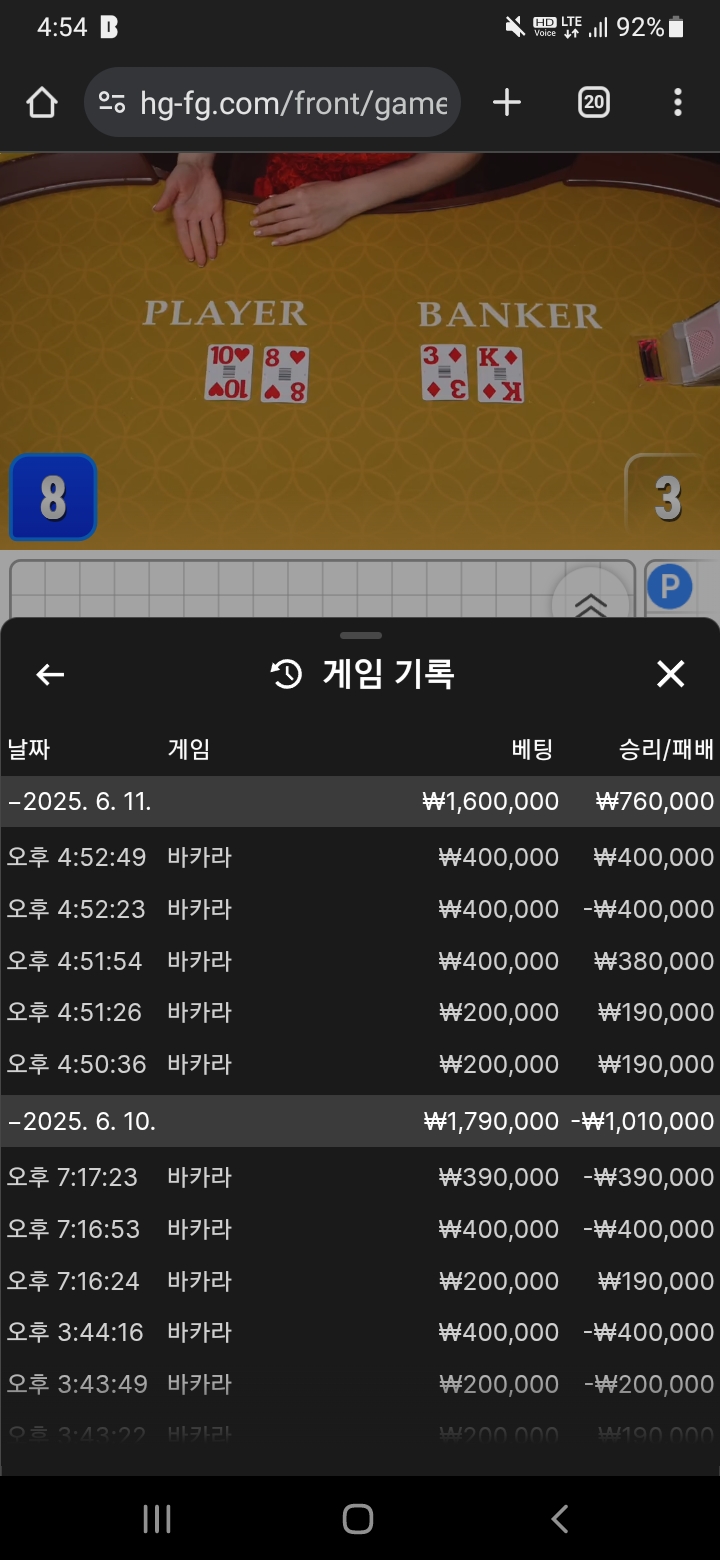Open the 4:52:23 baccarat record
The image size is (720, 1560).
click(x=360, y=909)
